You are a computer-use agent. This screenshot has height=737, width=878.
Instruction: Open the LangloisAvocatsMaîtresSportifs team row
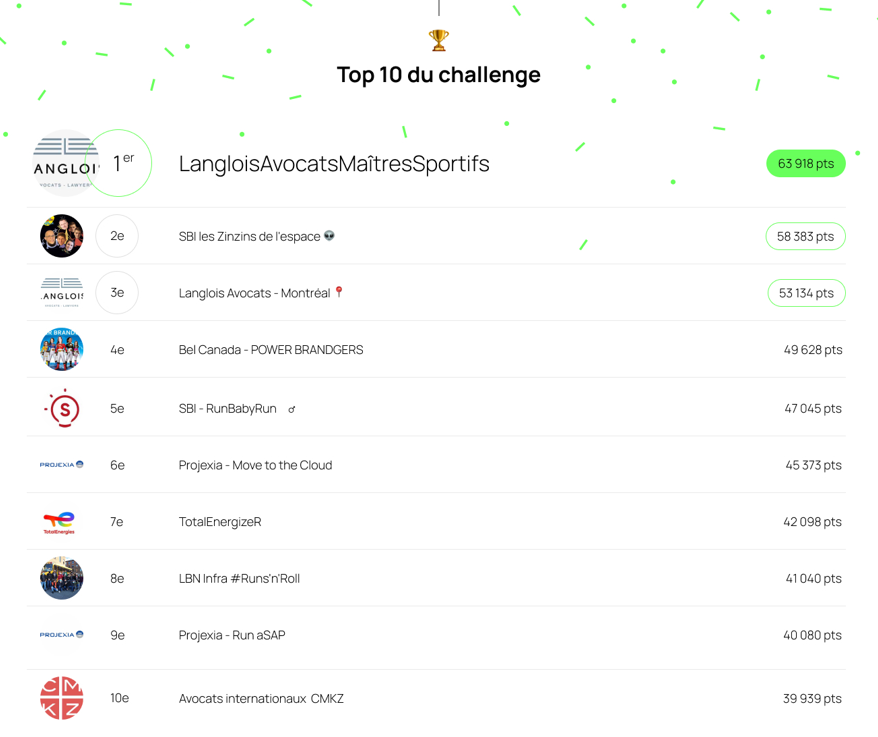pyautogui.click(x=333, y=163)
